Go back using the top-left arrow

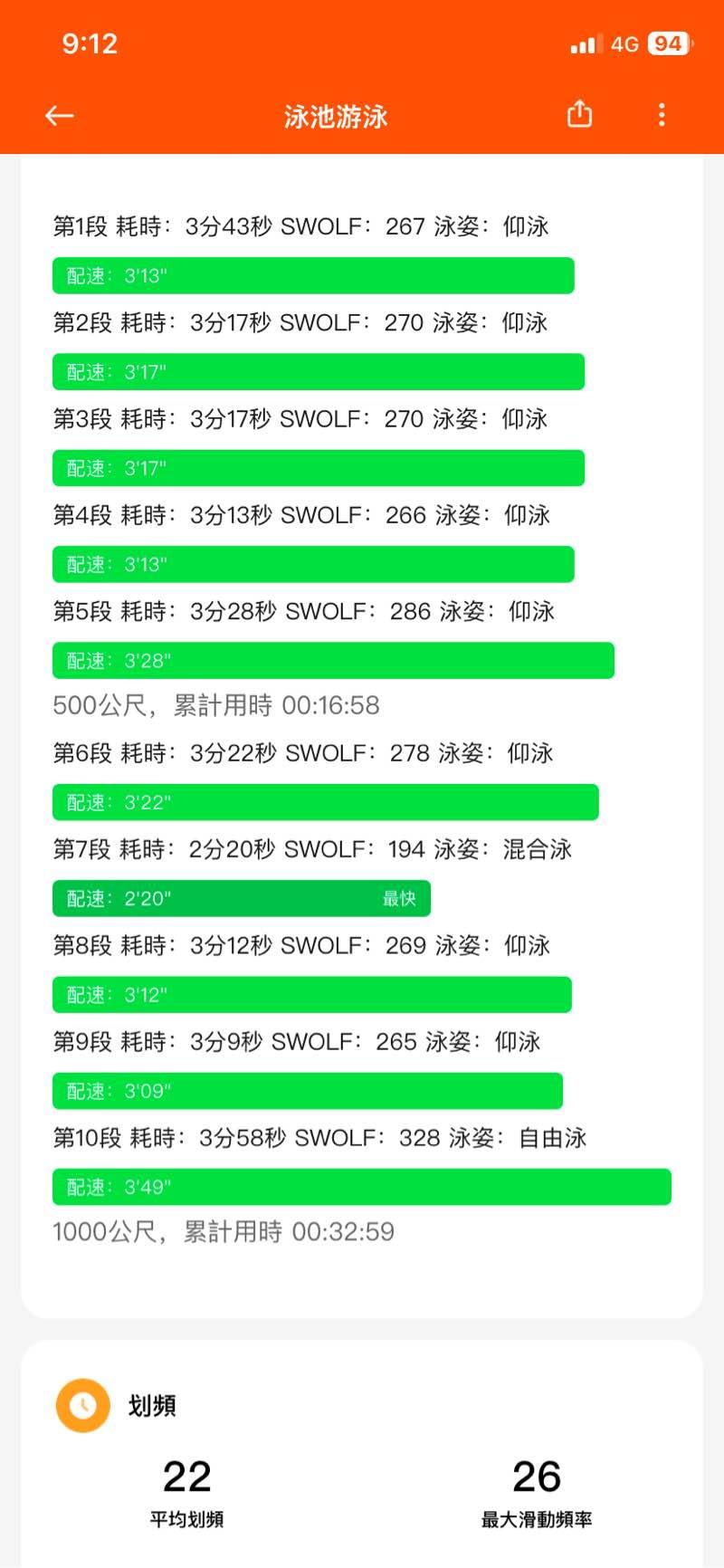60,116
